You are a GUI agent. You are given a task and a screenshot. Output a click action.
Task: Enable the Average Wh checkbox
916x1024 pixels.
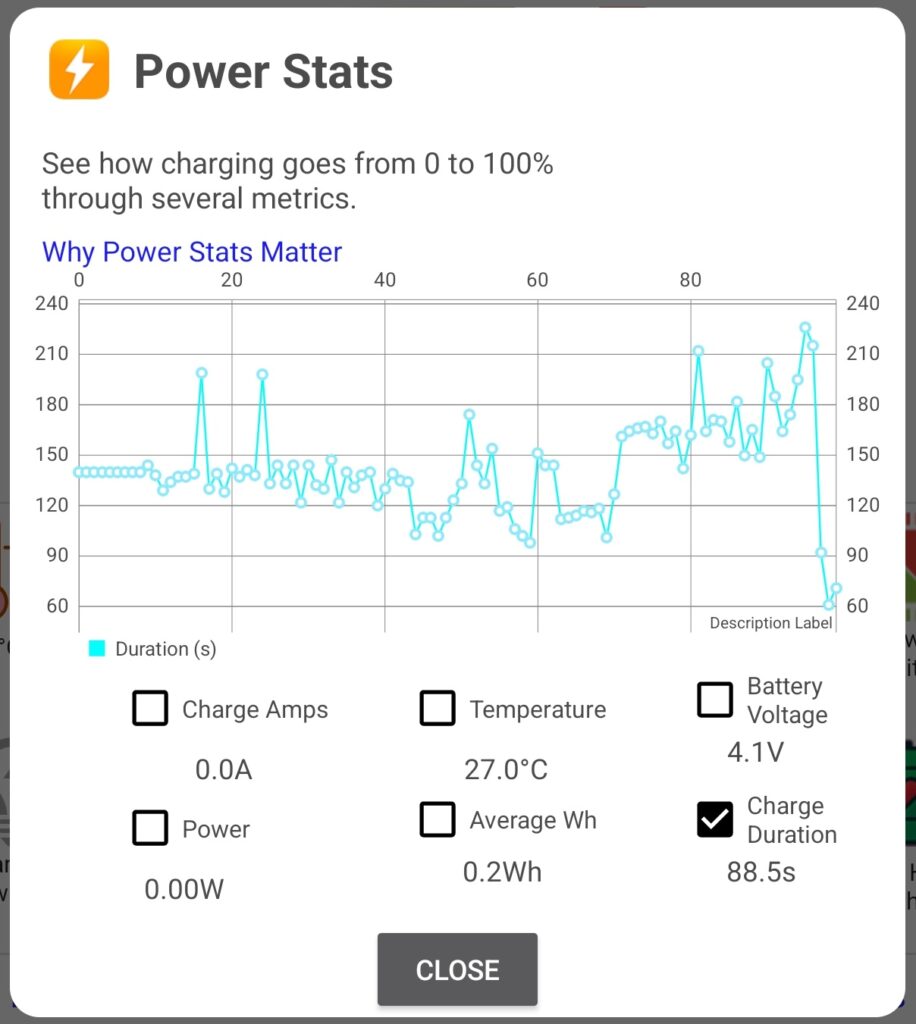(437, 820)
